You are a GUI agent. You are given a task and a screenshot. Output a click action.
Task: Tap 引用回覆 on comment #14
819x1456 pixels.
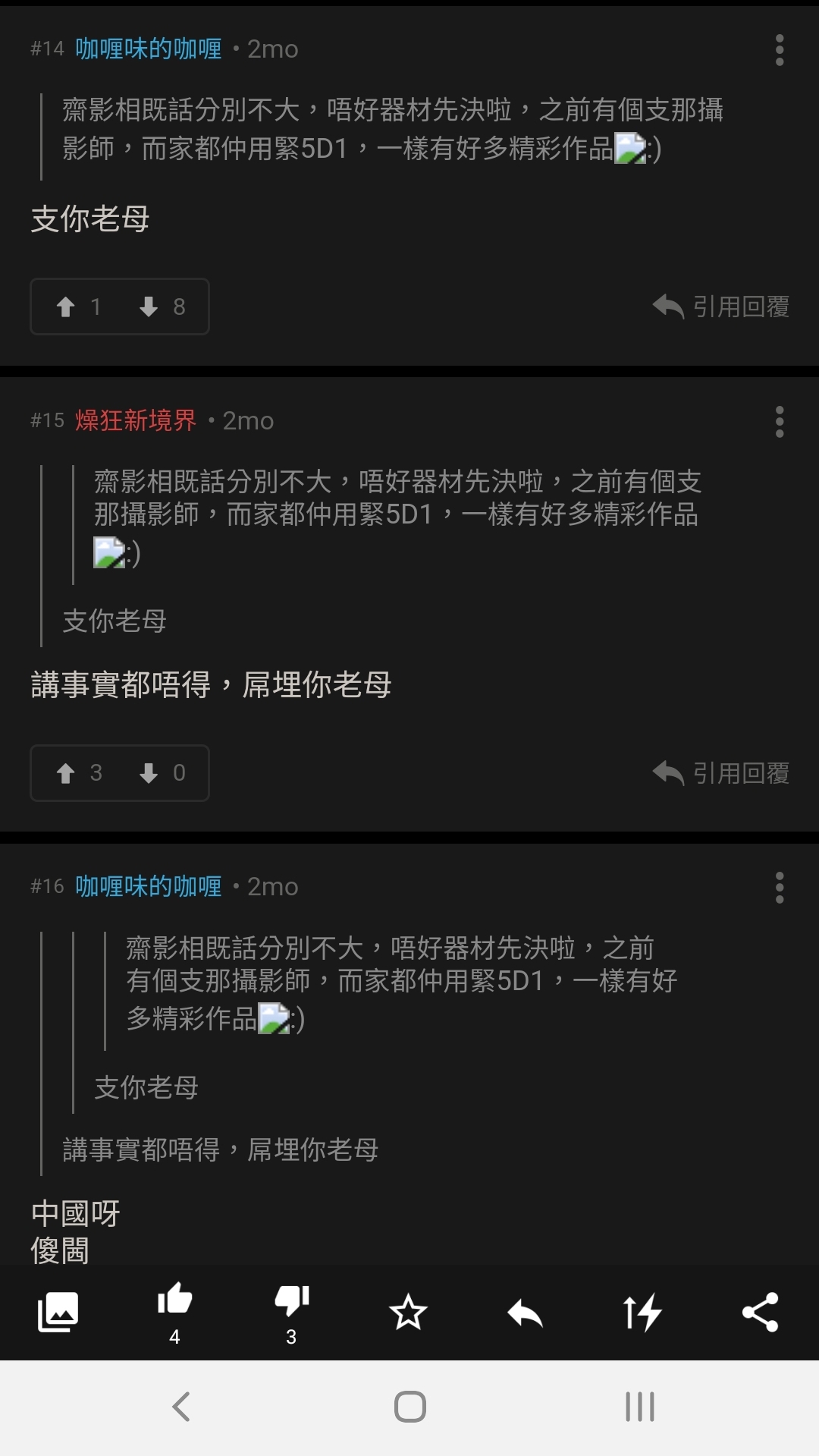pos(721,307)
